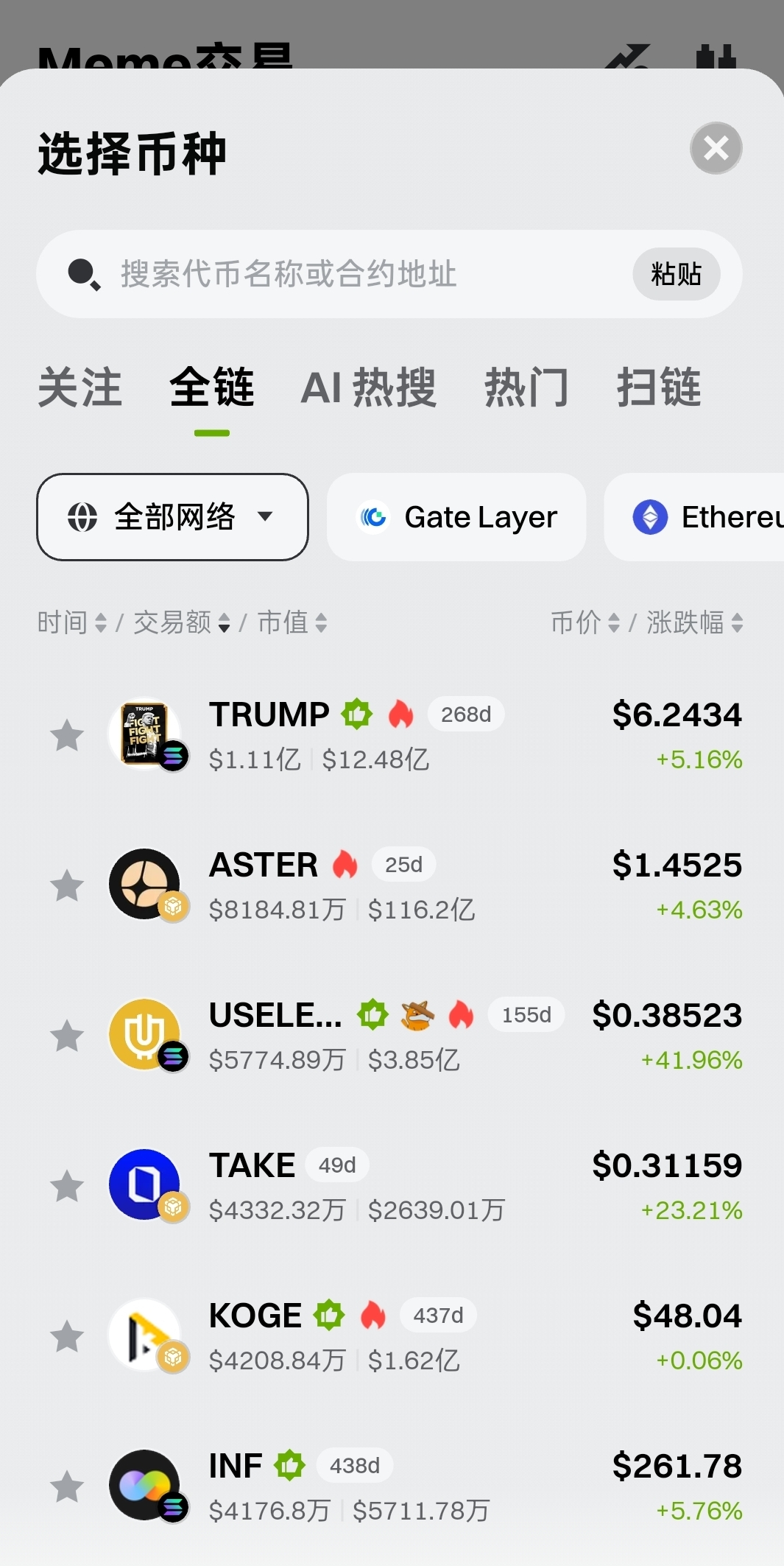Screen dimensions: 784x1566
Task: Tap the 粘贴 paste button
Action: point(676,274)
